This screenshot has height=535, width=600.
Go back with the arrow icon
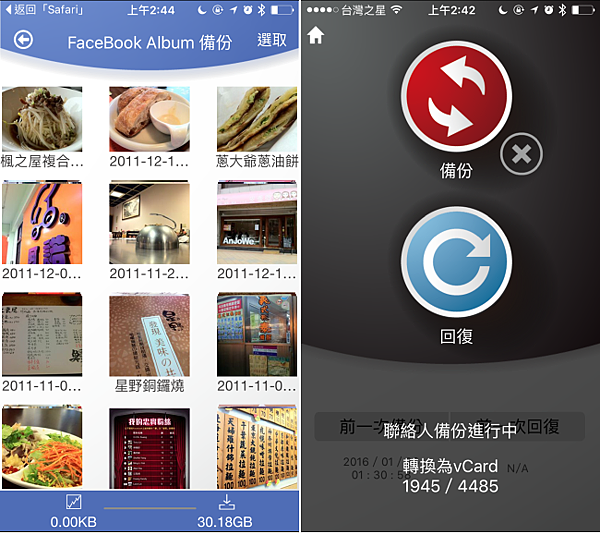tap(23, 41)
